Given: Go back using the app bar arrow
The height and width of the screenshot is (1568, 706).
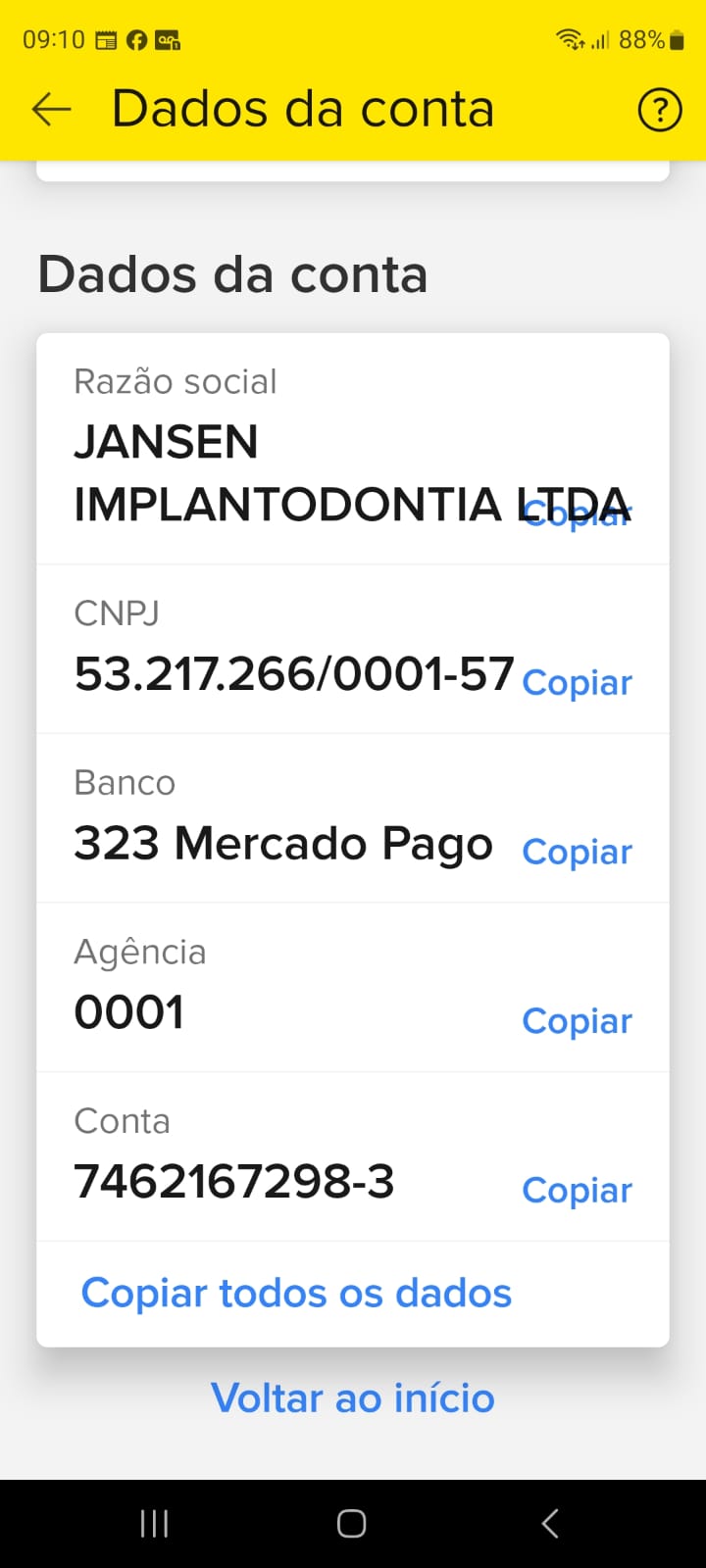Looking at the screenshot, I should (52, 109).
